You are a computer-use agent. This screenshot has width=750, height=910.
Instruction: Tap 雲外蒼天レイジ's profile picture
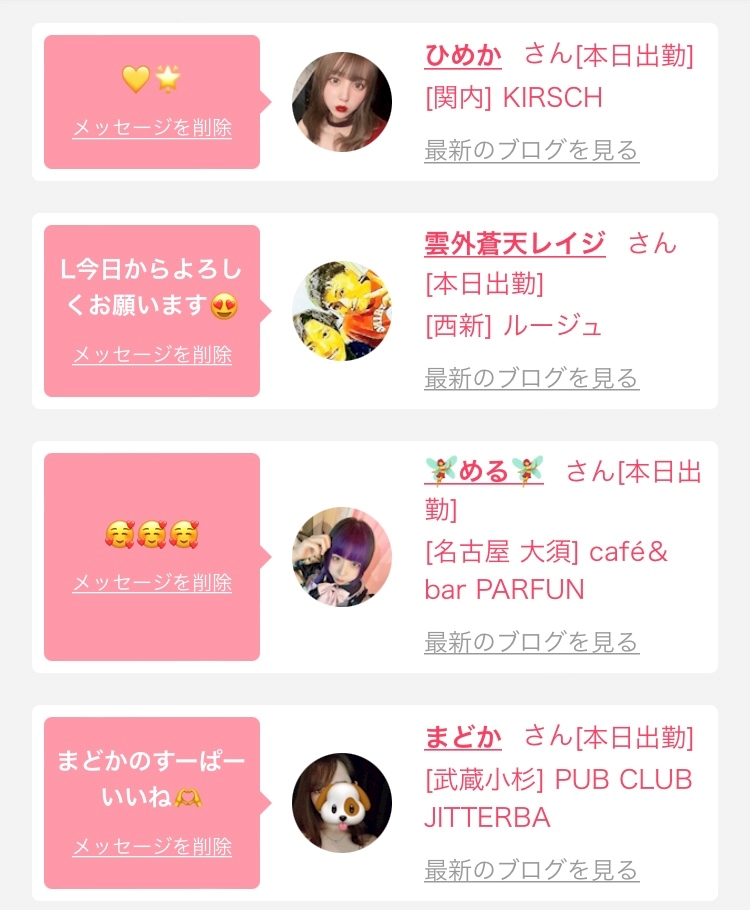pos(342,311)
